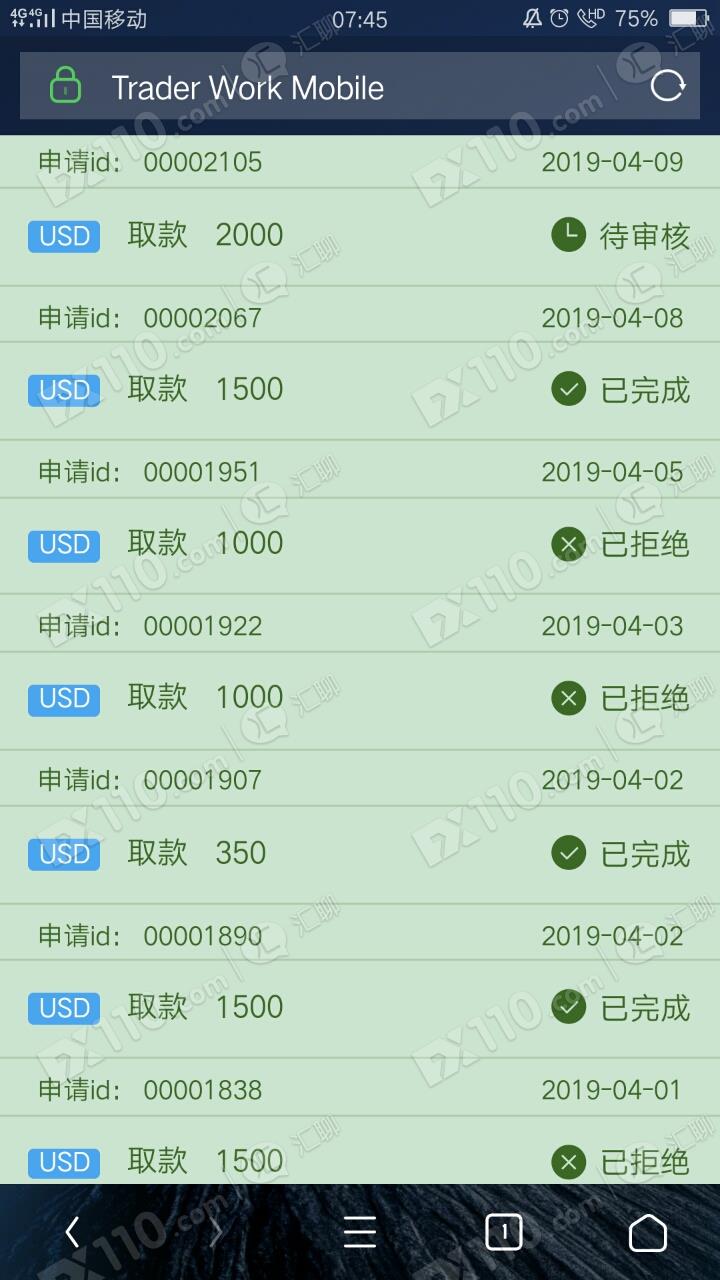The height and width of the screenshot is (1280, 720).
Task: Tap the USD badge on the 350 withdrawal row
Action: [63, 854]
